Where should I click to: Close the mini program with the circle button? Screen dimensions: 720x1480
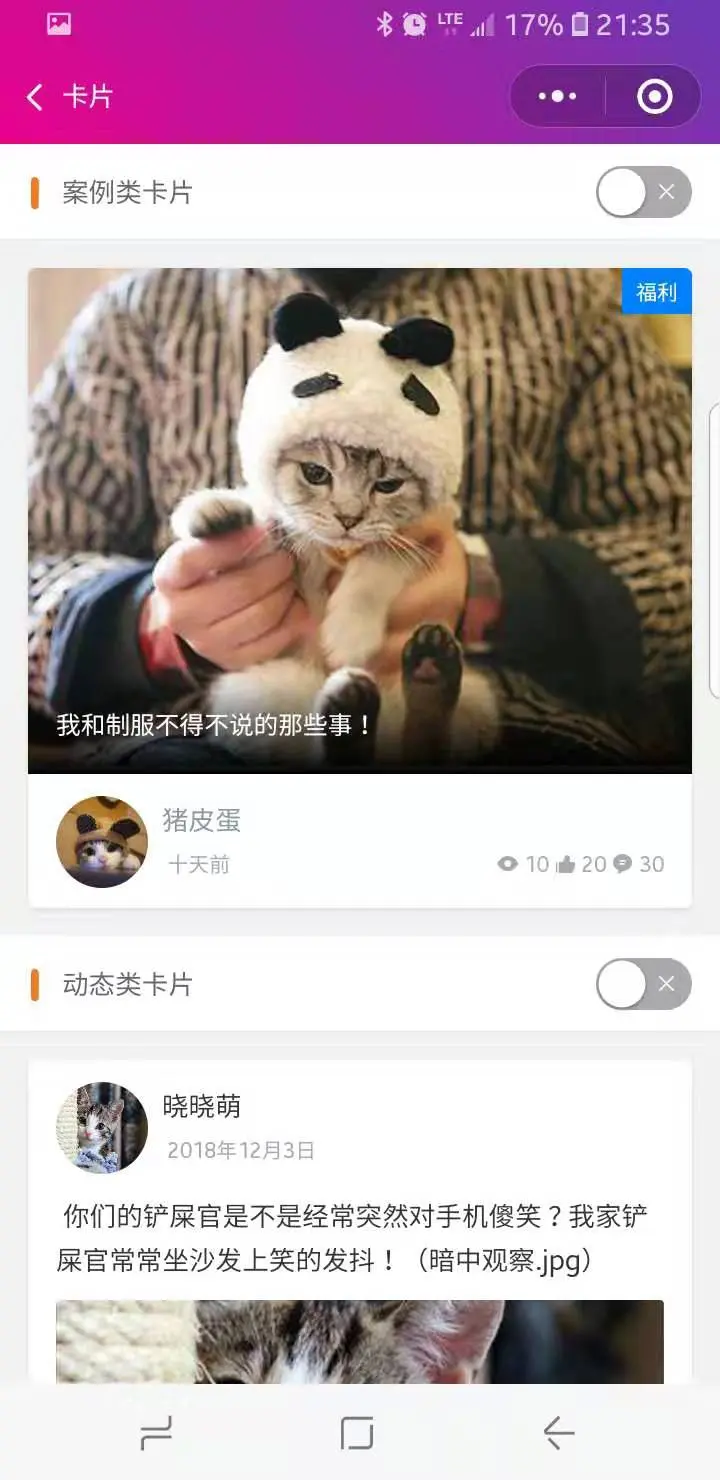tap(654, 97)
